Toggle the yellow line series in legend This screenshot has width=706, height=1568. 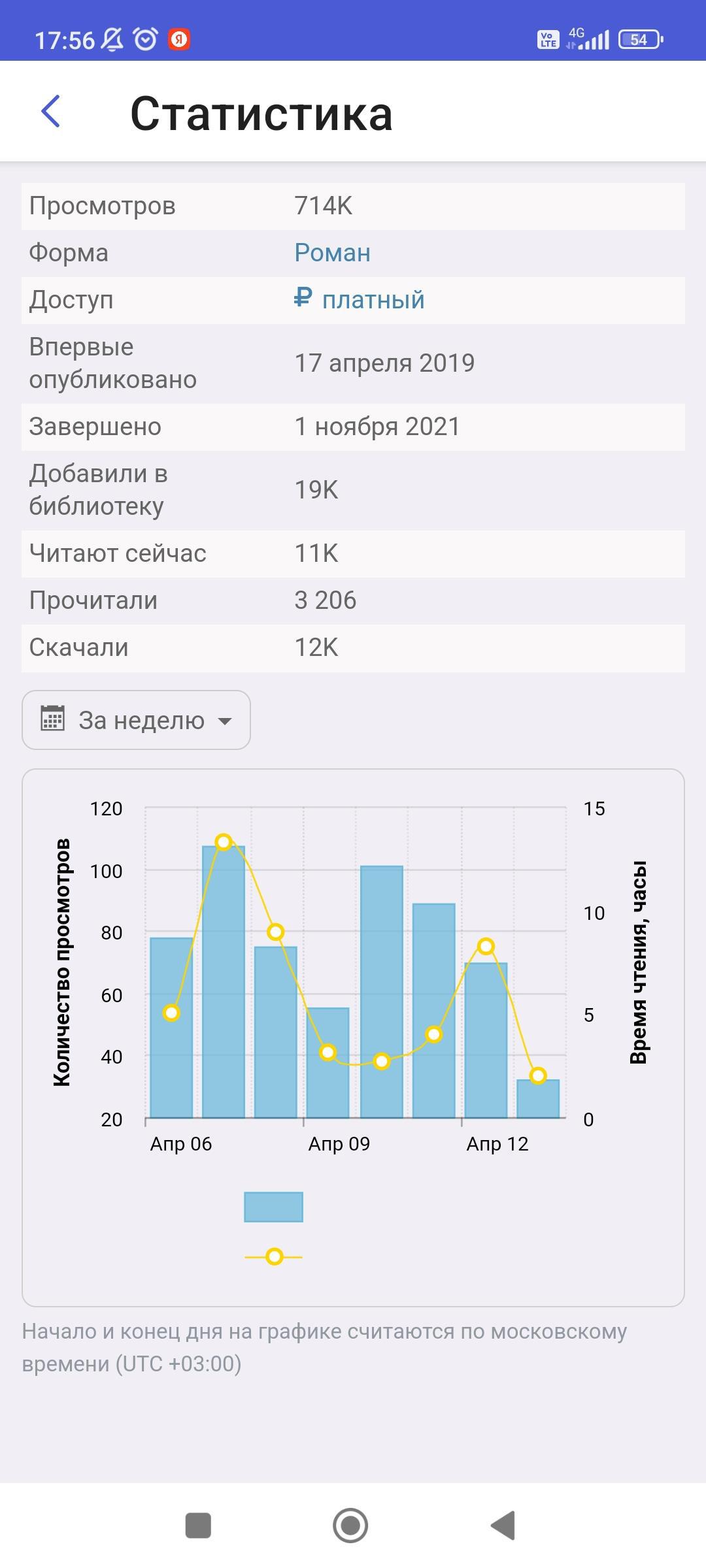[274, 1256]
